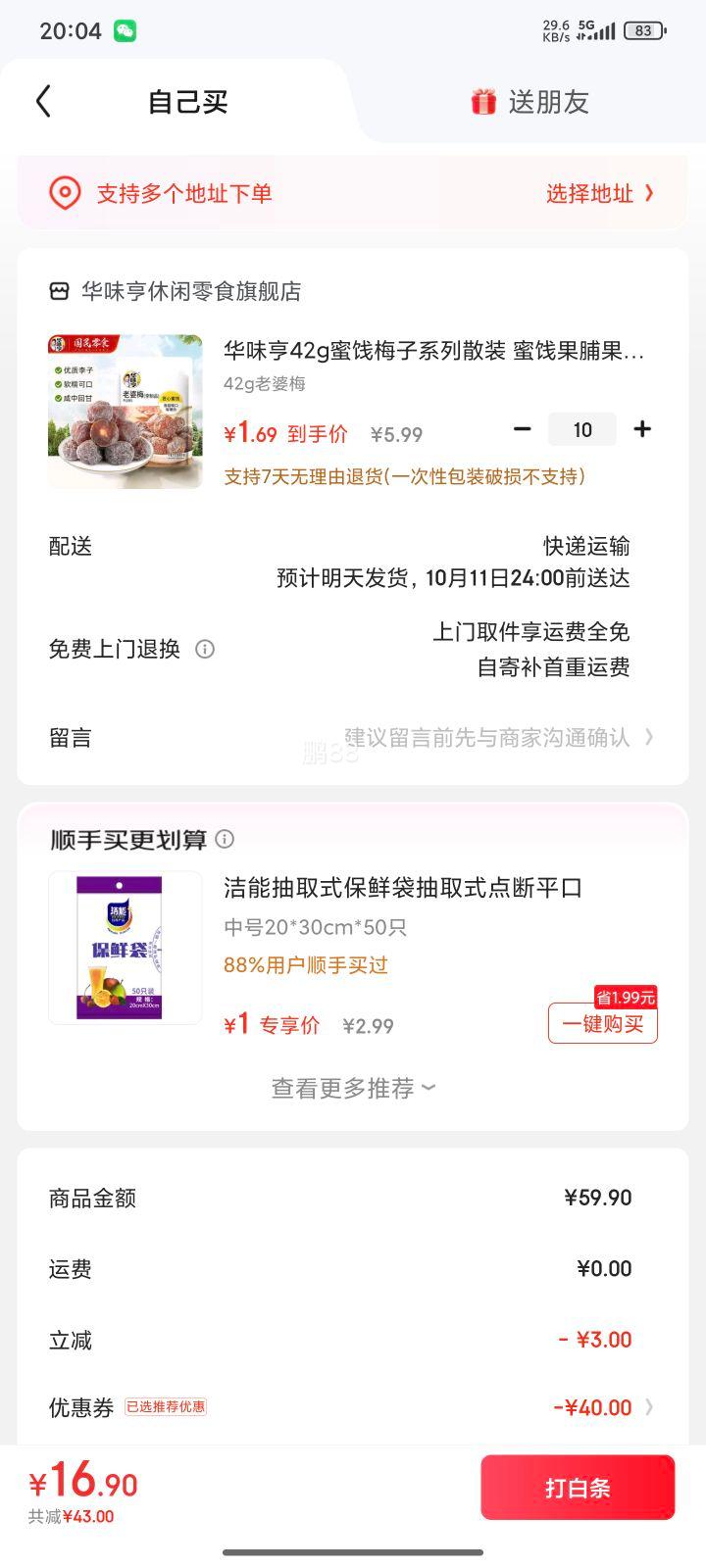This screenshot has height=1568, width=706.
Task: Tap 选择地址 to choose a delivery address
Action: click(598, 193)
